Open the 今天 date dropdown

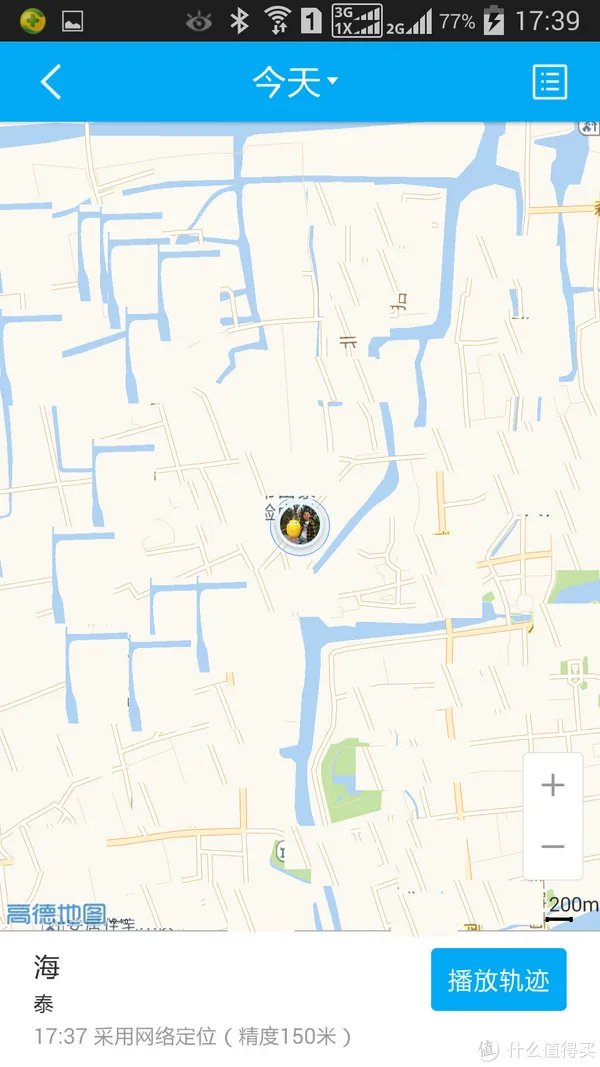pos(295,82)
